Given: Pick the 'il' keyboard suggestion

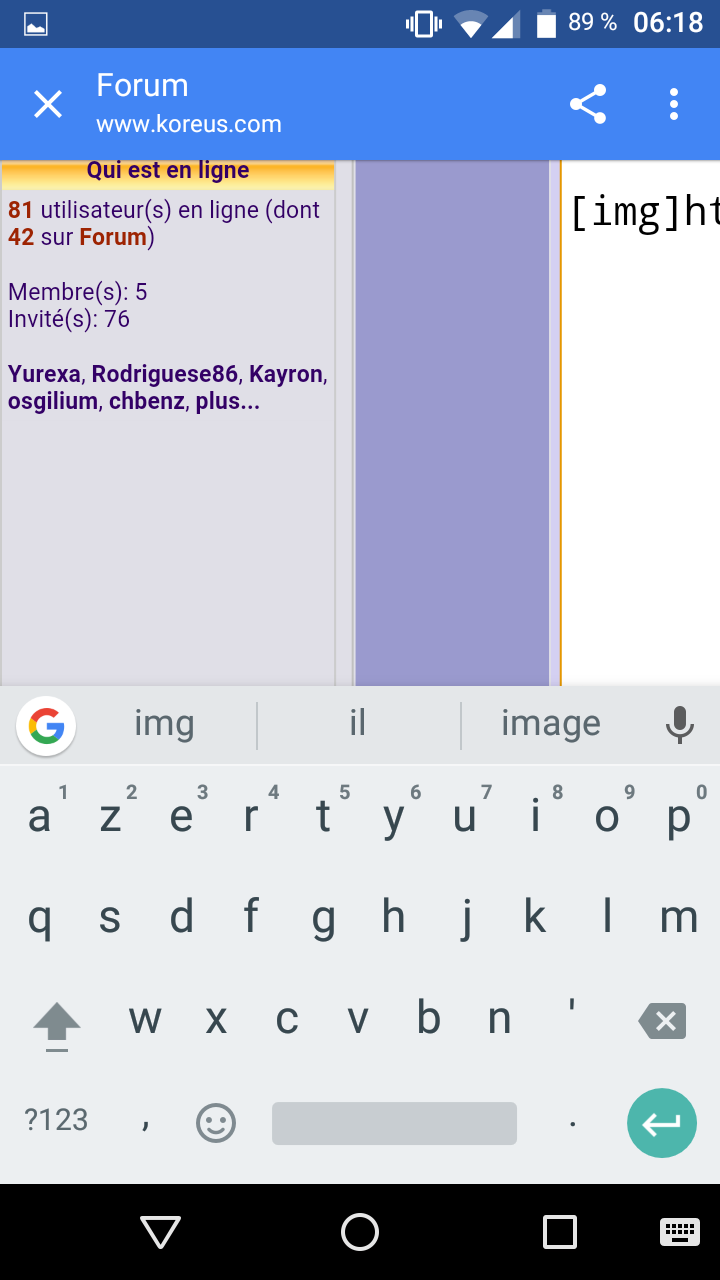Looking at the screenshot, I should pos(358,724).
